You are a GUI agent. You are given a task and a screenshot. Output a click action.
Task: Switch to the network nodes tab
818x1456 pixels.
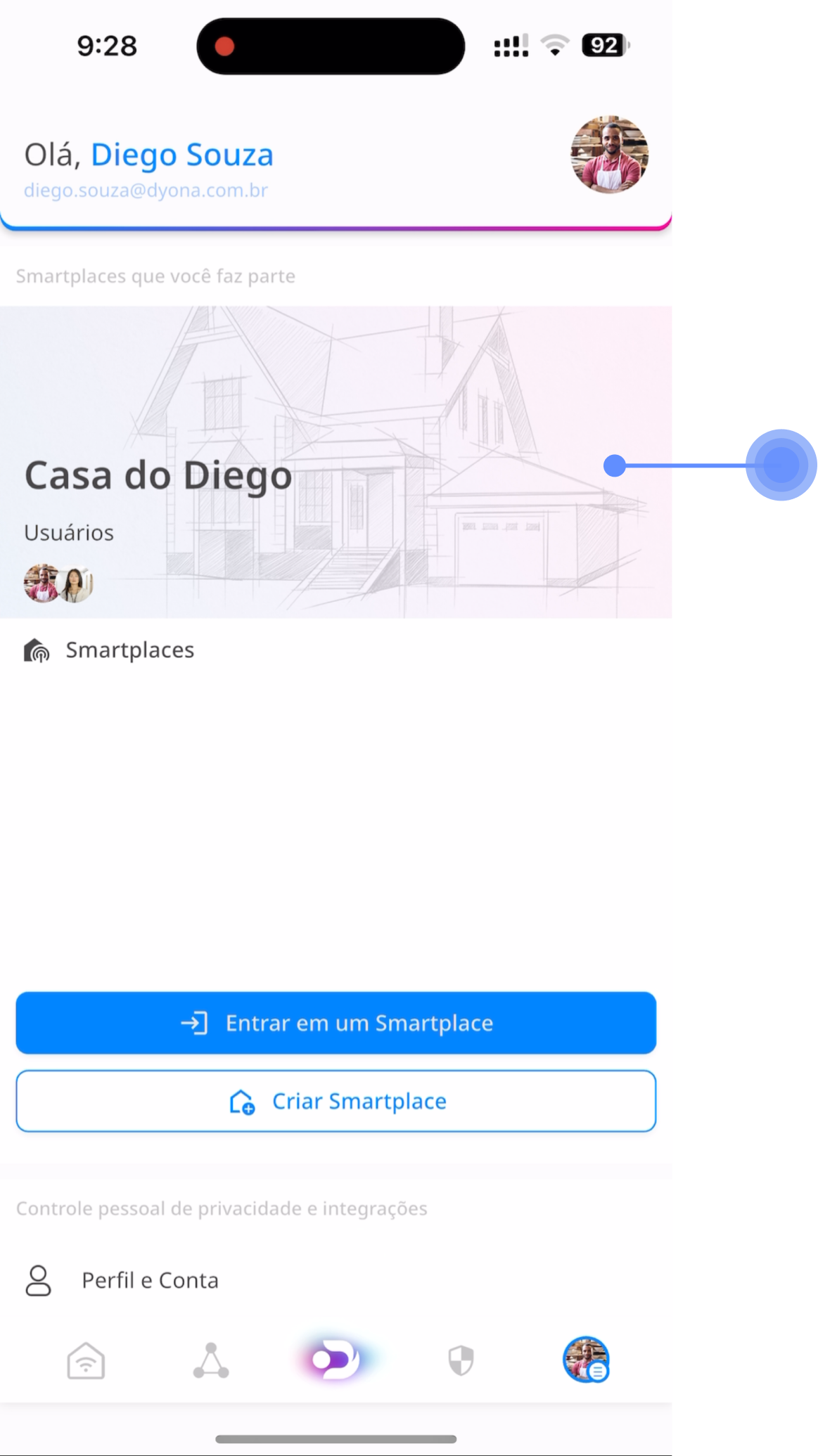pos(211,1360)
